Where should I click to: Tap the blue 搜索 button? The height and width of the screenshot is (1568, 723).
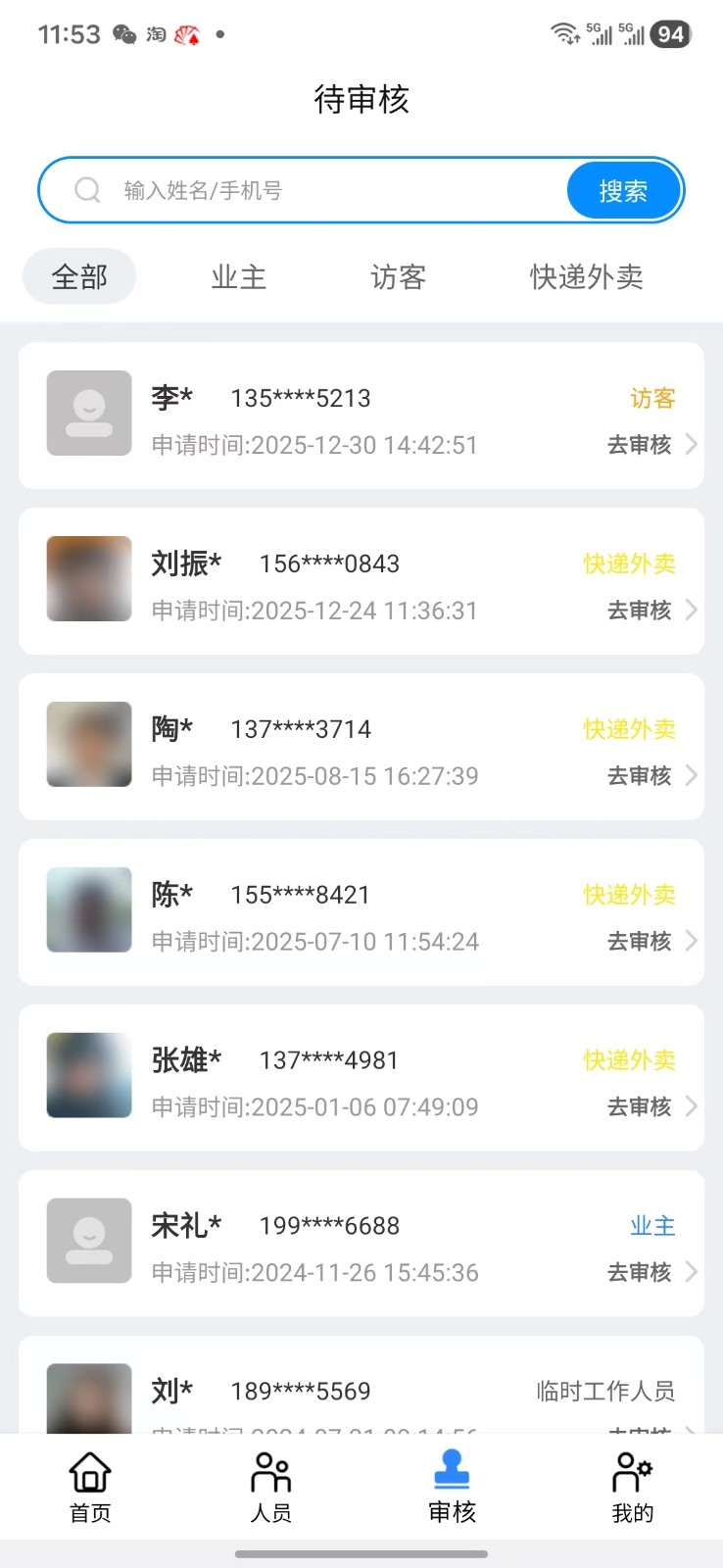pyautogui.click(x=623, y=190)
